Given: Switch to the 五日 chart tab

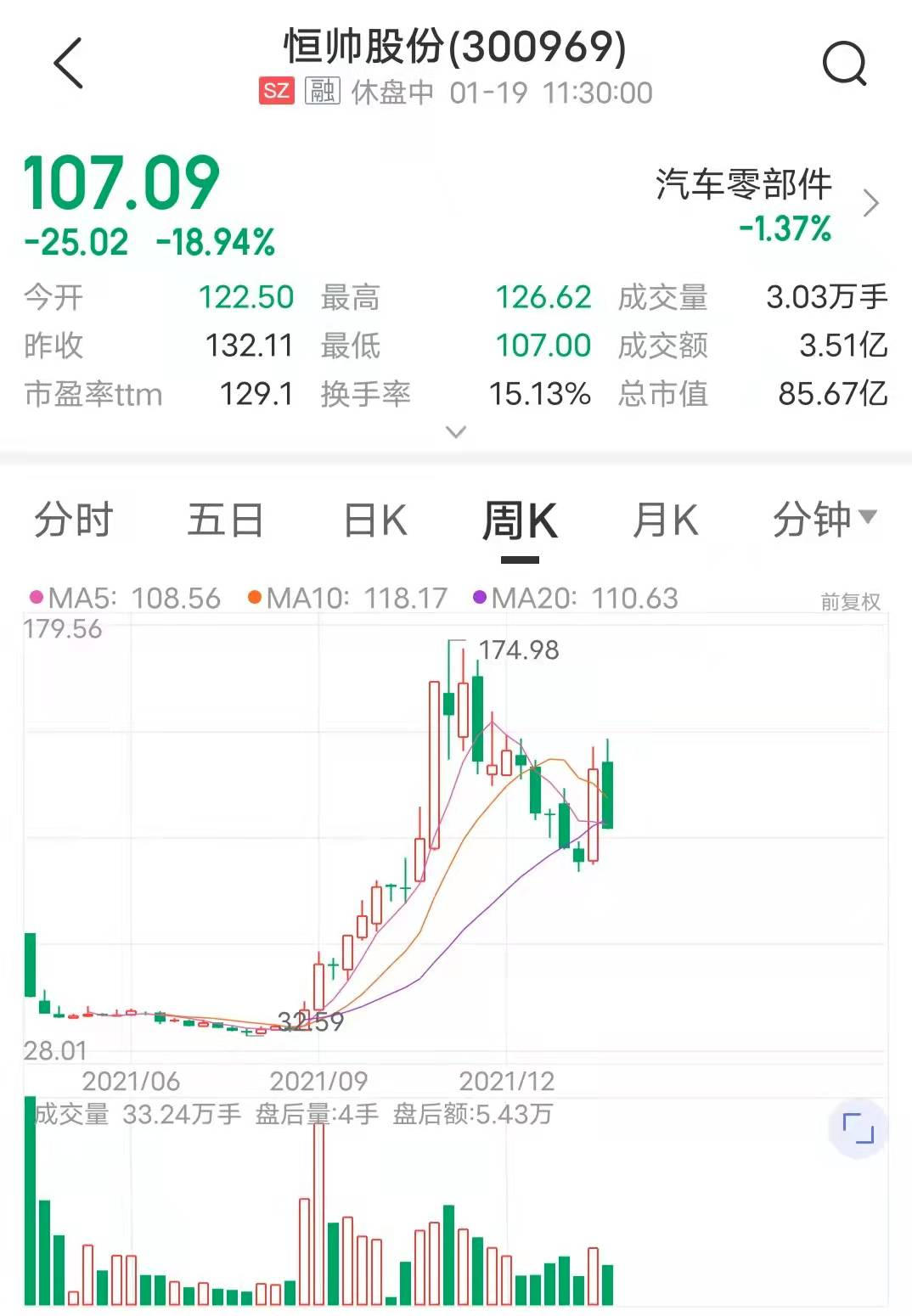Looking at the screenshot, I should 225,520.
